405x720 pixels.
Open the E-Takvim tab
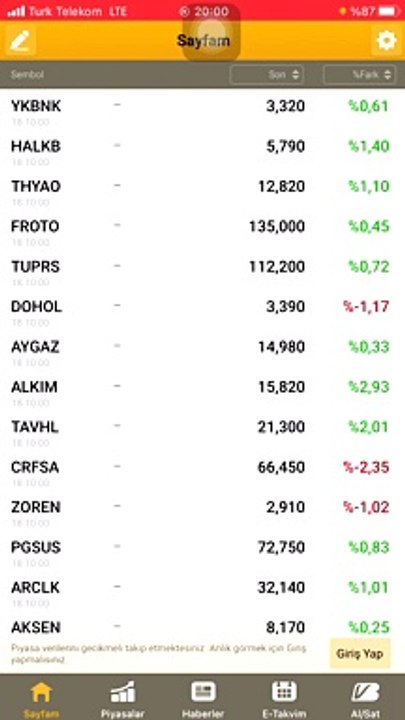284,698
